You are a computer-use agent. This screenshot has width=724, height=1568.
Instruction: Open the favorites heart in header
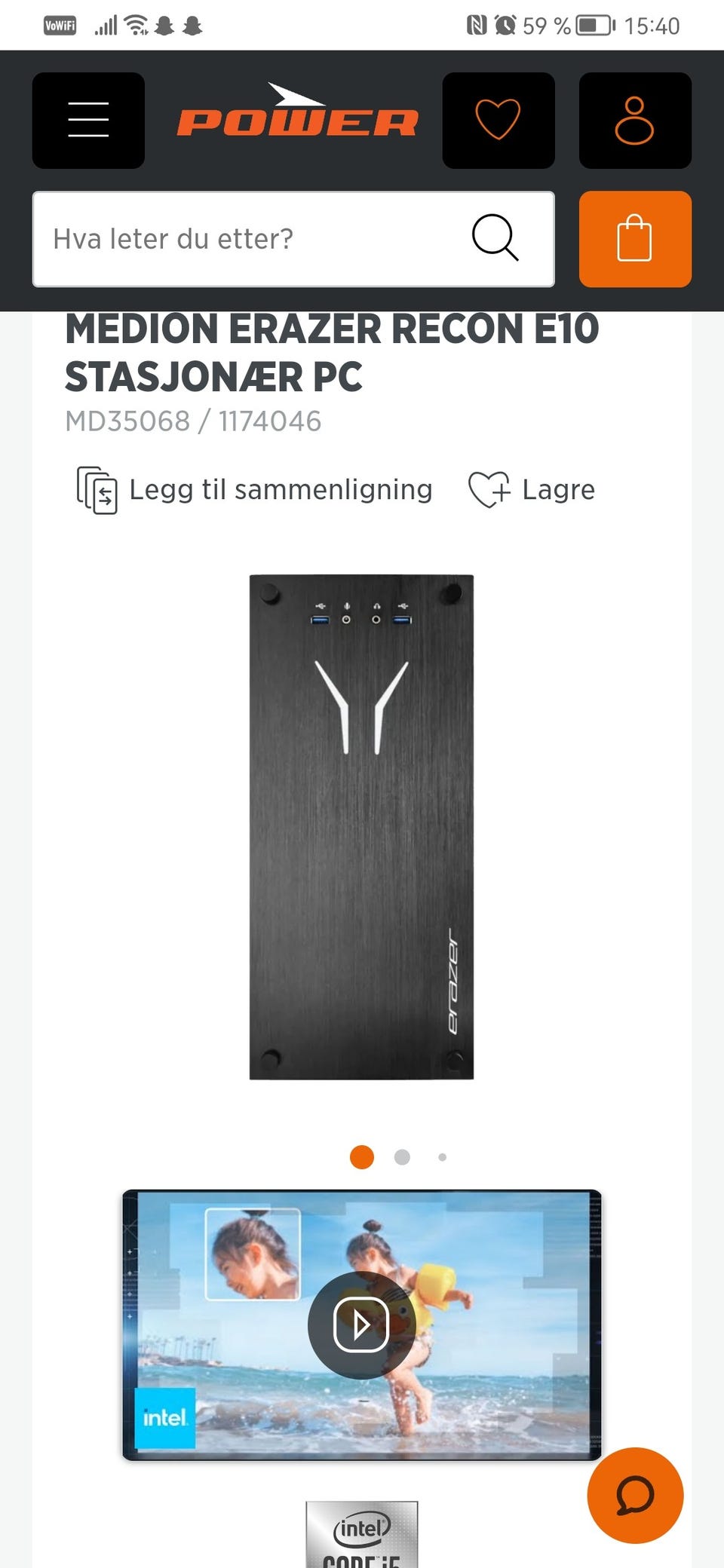(498, 120)
